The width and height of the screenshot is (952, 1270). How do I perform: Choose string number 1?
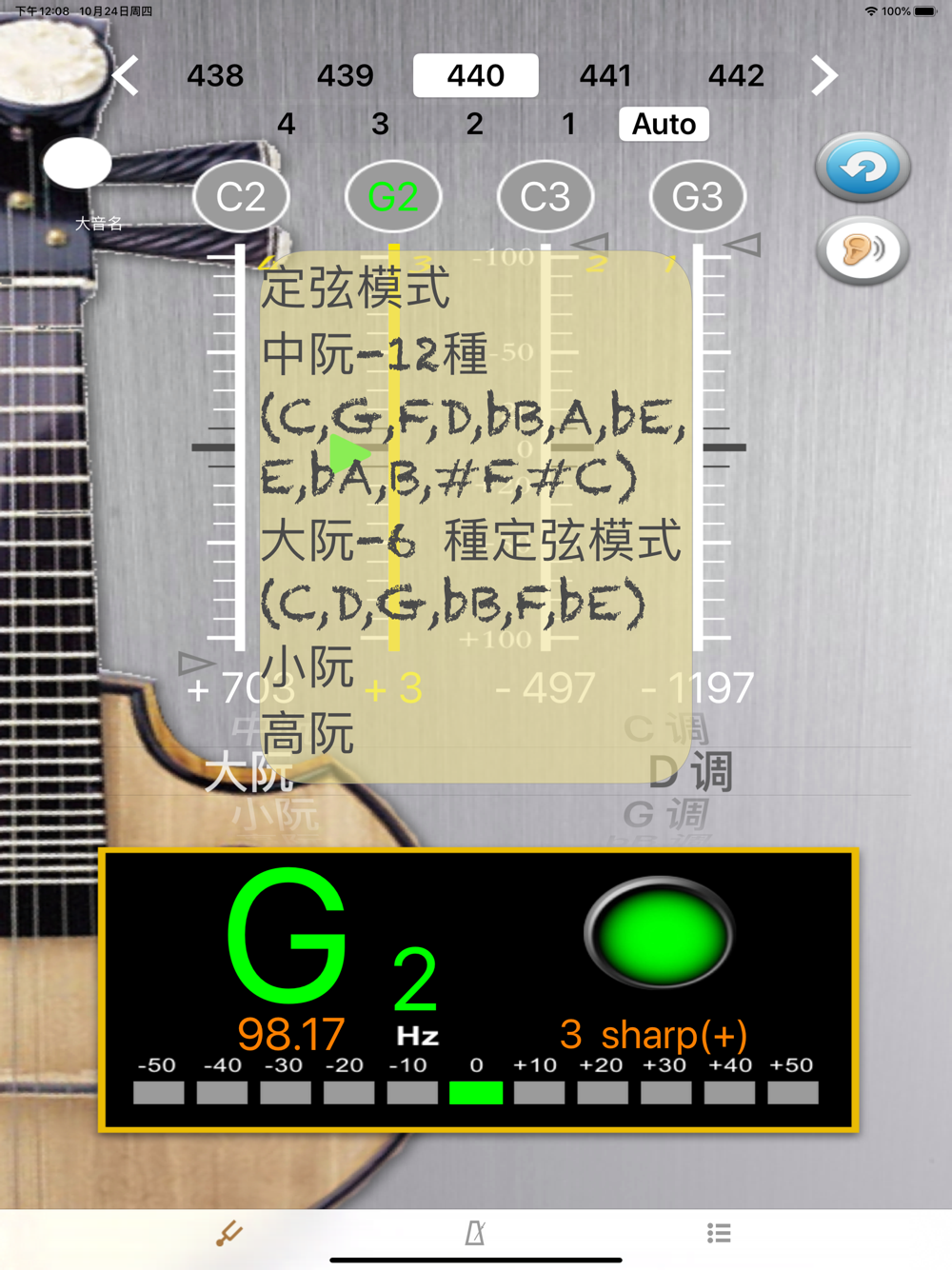(x=568, y=124)
